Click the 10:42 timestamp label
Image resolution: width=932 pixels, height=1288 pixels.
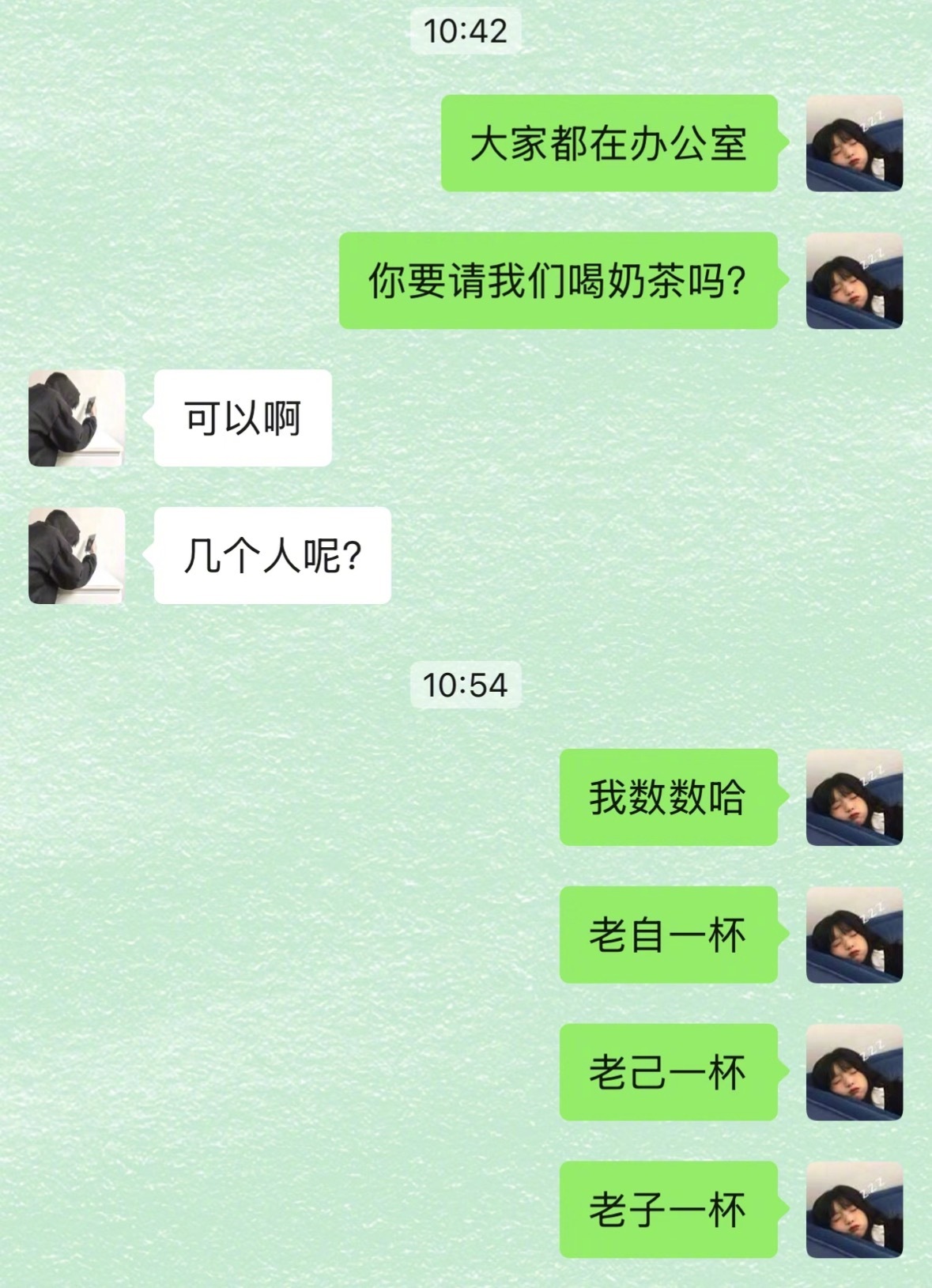pyautogui.click(x=465, y=32)
